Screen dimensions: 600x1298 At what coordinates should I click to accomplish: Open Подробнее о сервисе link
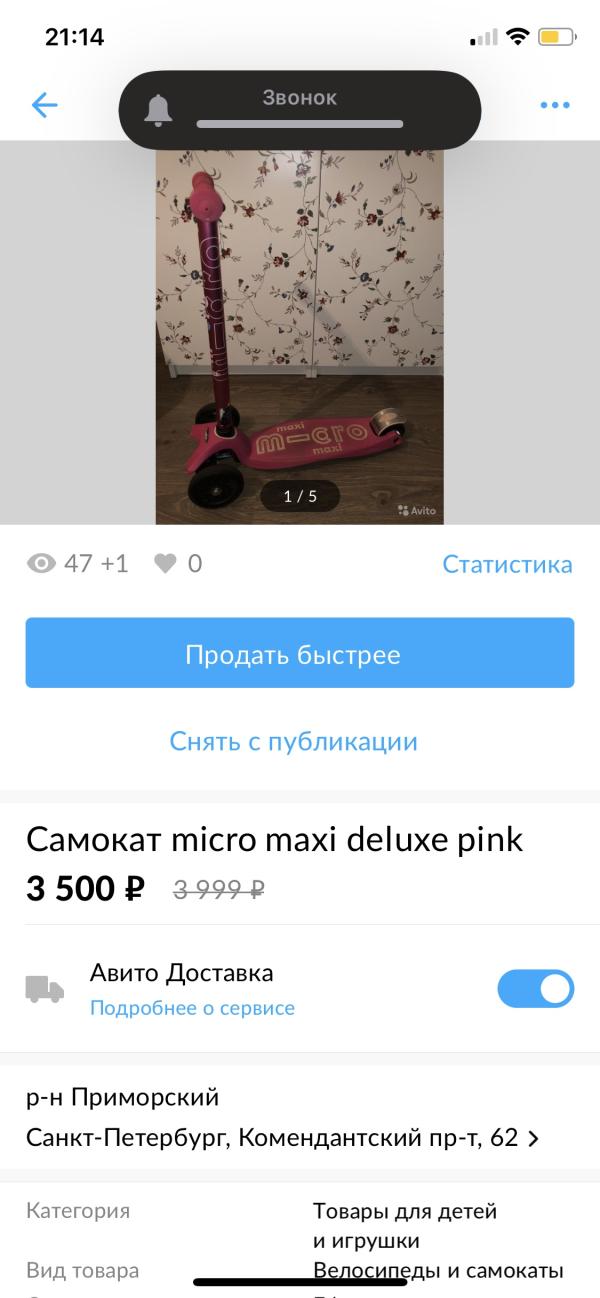[192, 1008]
